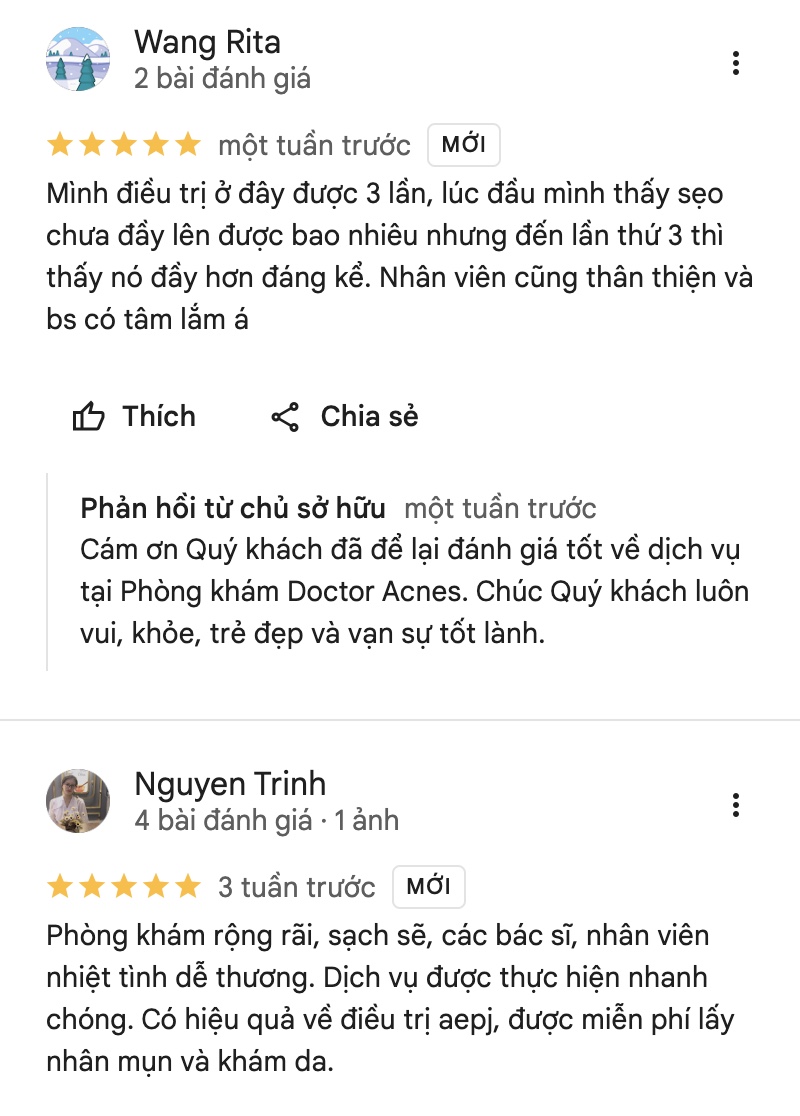Open Nguyen Trinh's profile picture
The image size is (800, 1116).
78,801
